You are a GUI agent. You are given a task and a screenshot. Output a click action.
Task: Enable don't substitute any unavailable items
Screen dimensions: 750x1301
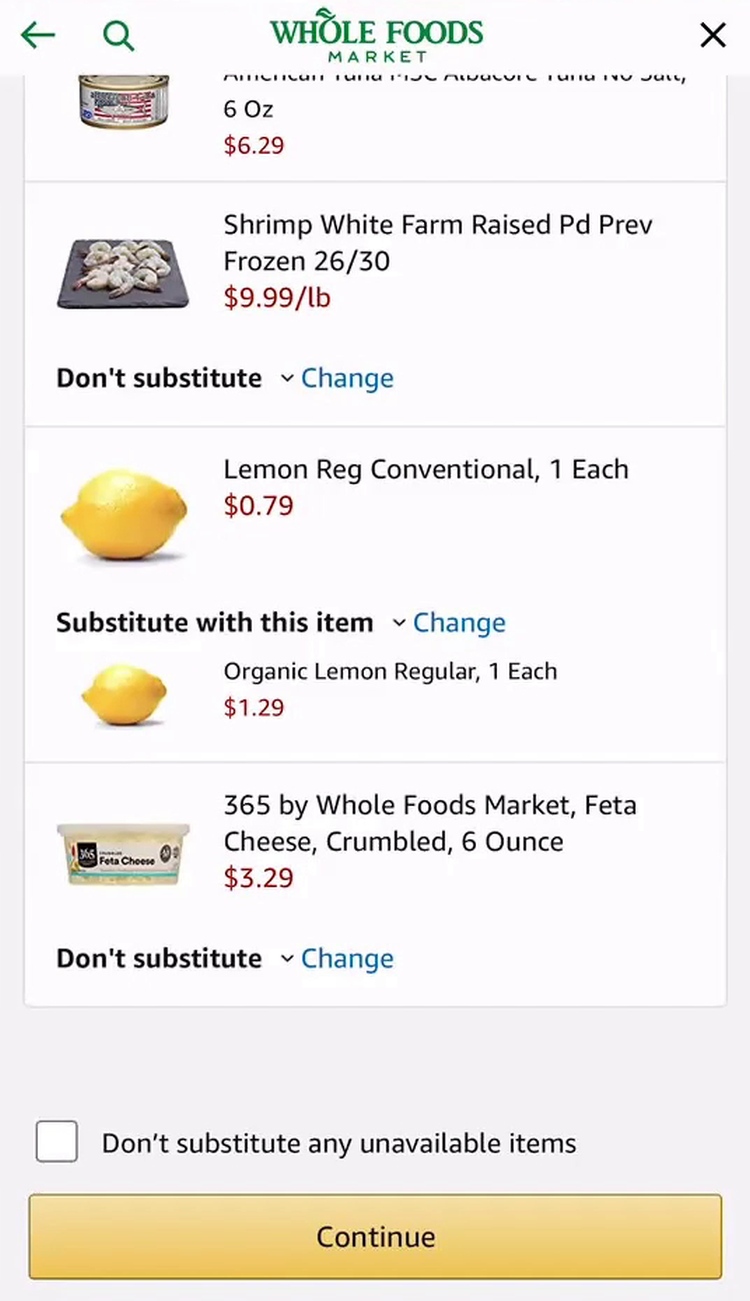tap(56, 1140)
